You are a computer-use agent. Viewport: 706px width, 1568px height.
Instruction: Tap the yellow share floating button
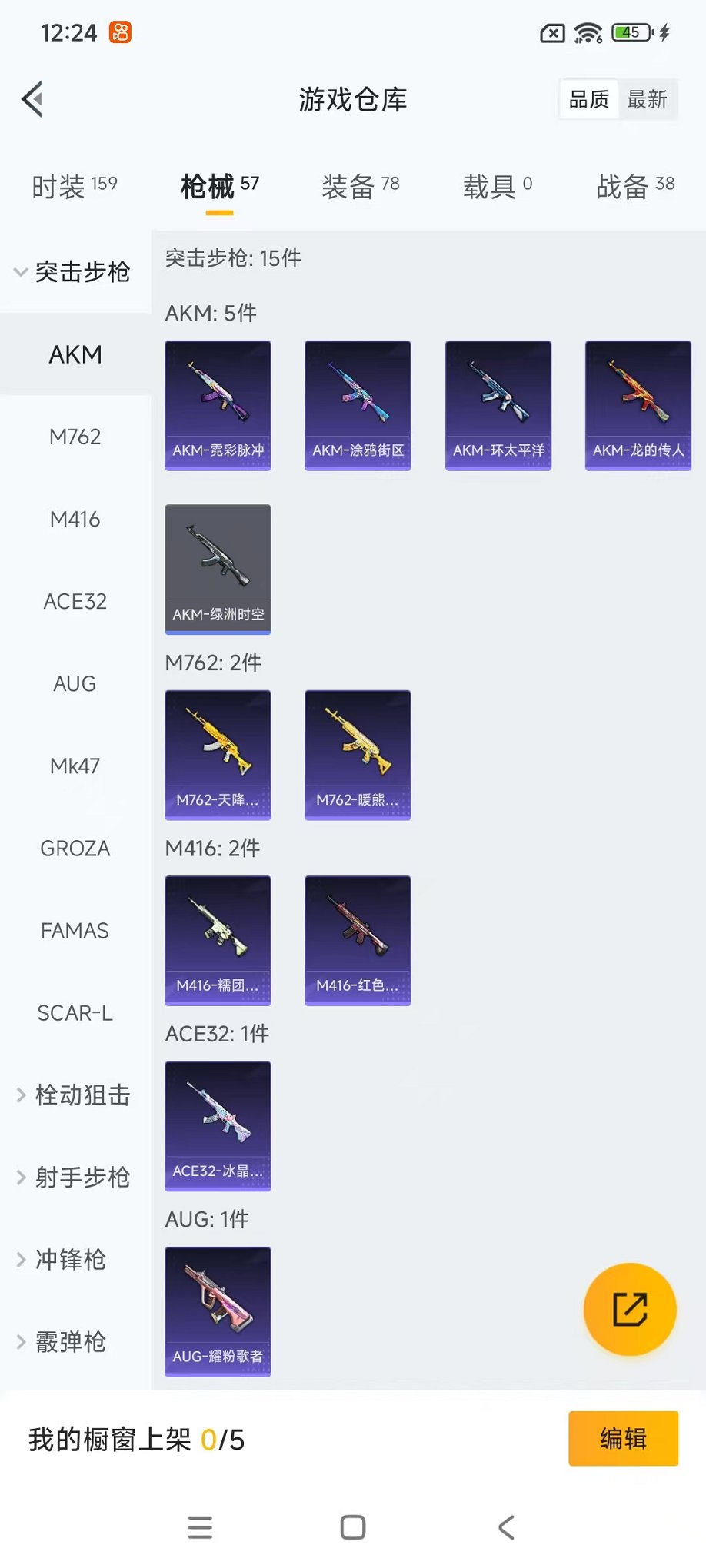tap(630, 1309)
